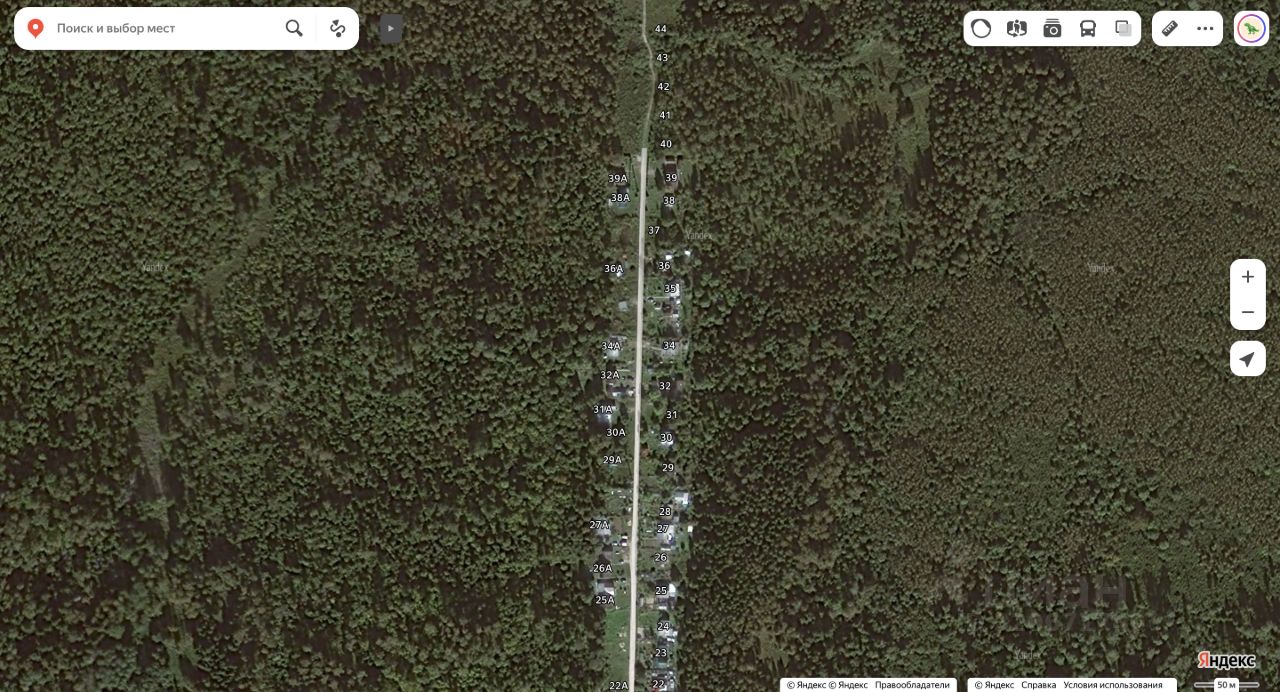Screen dimensions: 1280x692
Task: Open the Правообладатели link
Action: click(x=912, y=685)
